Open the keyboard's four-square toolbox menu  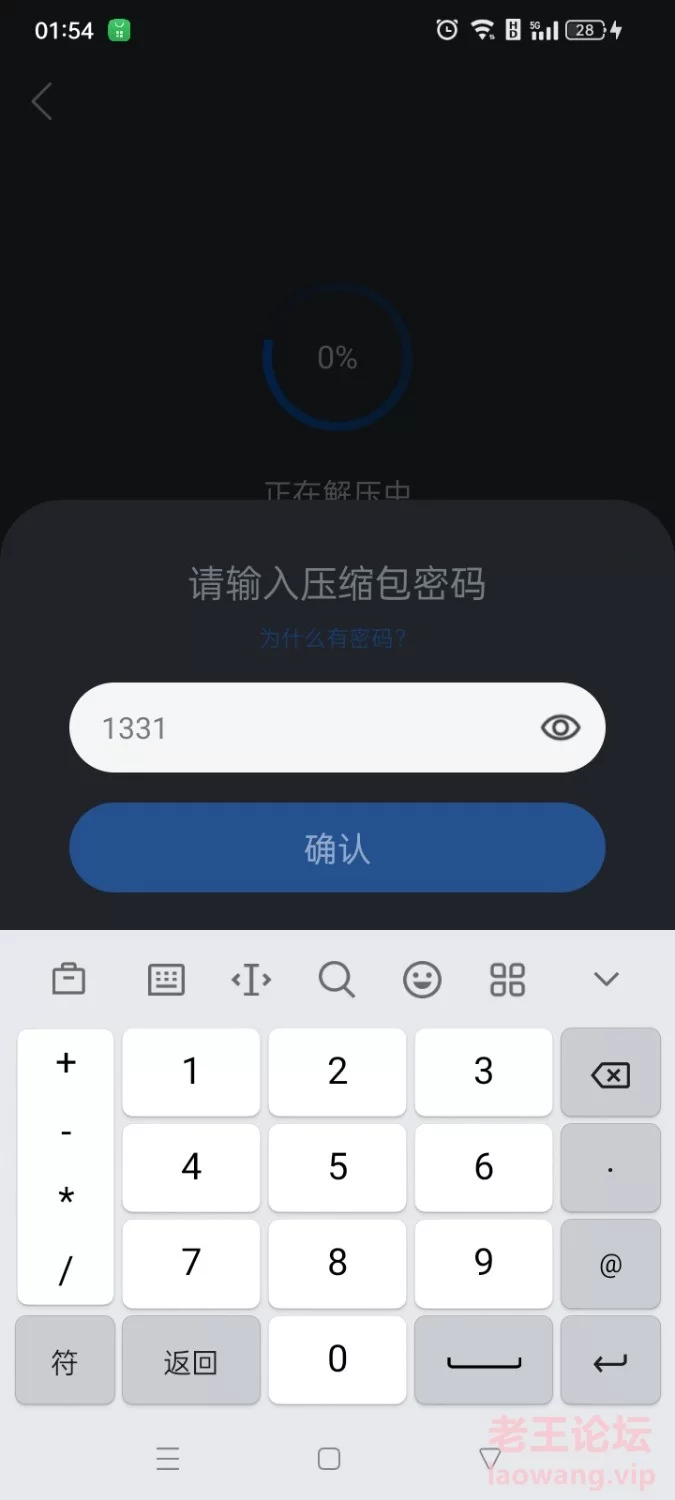tap(507, 980)
